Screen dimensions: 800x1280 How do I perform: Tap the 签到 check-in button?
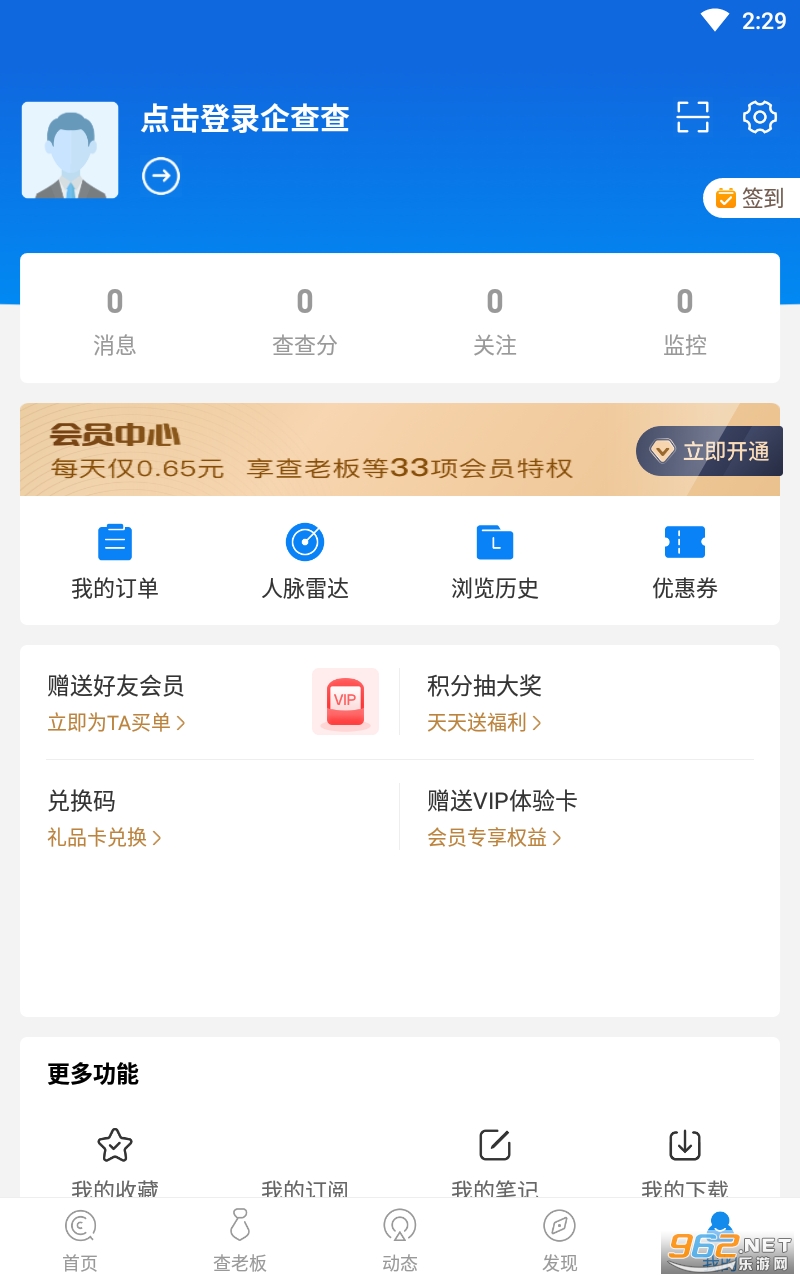[x=752, y=198]
